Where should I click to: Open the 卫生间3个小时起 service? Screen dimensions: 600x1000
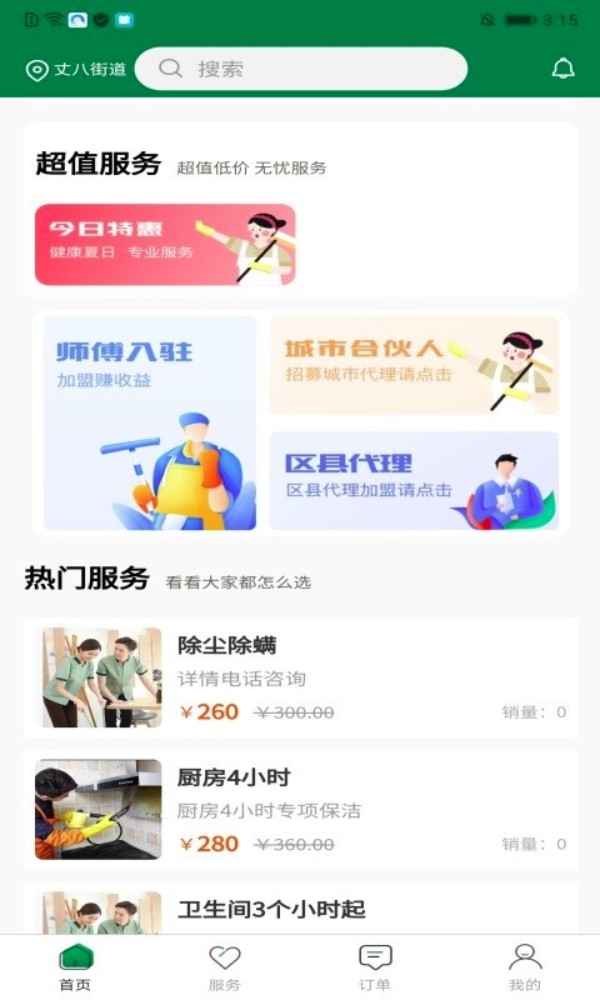pyautogui.click(x=300, y=910)
